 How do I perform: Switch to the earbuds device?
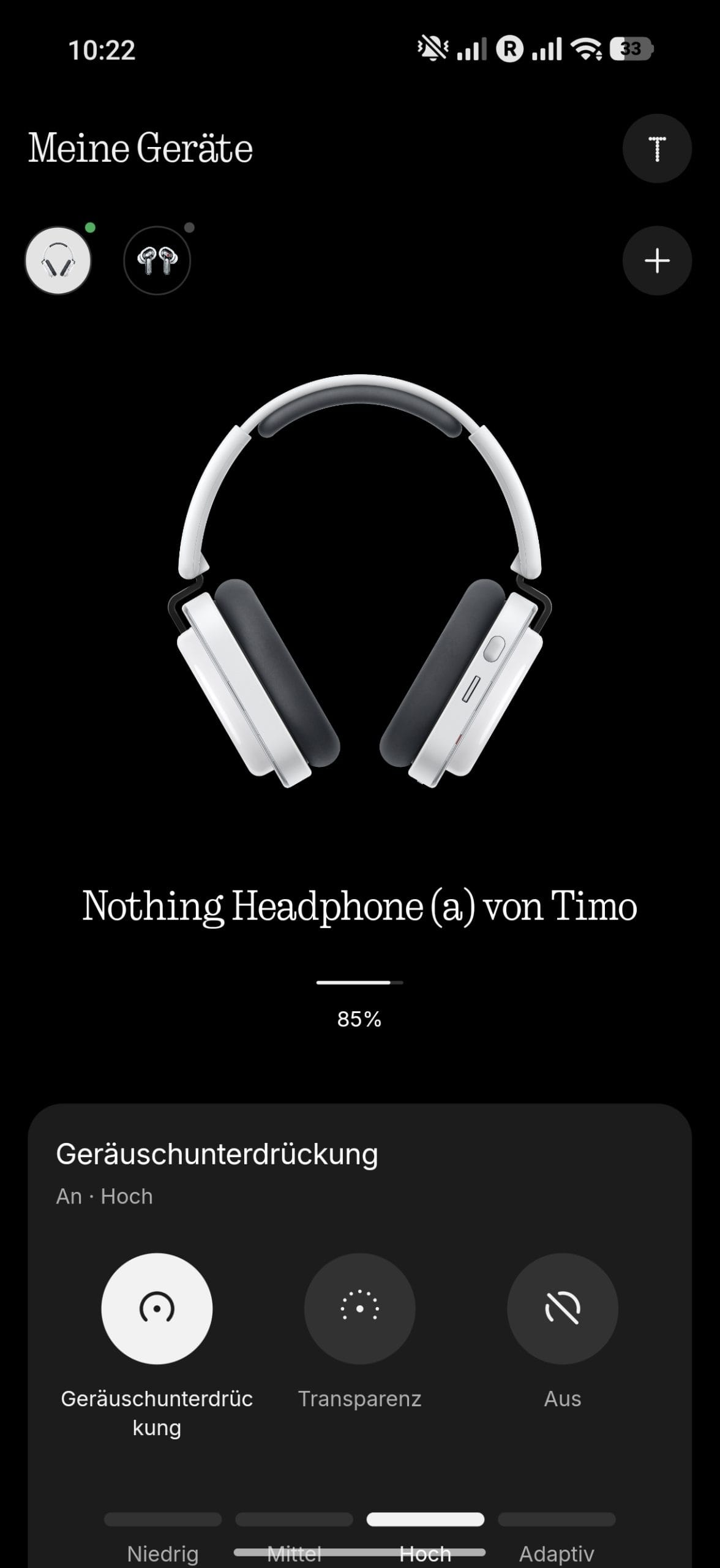click(157, 261)
